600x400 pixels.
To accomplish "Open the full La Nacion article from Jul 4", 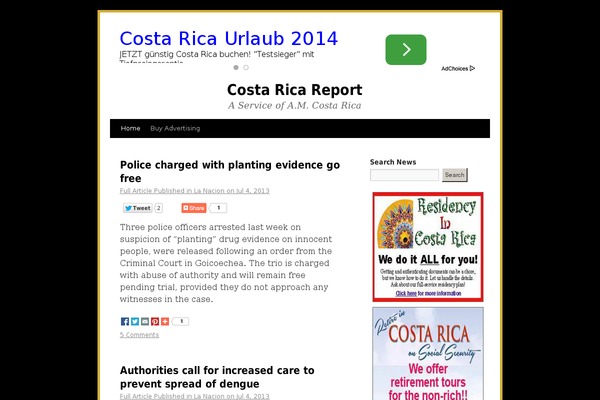I will pos(194,190).
